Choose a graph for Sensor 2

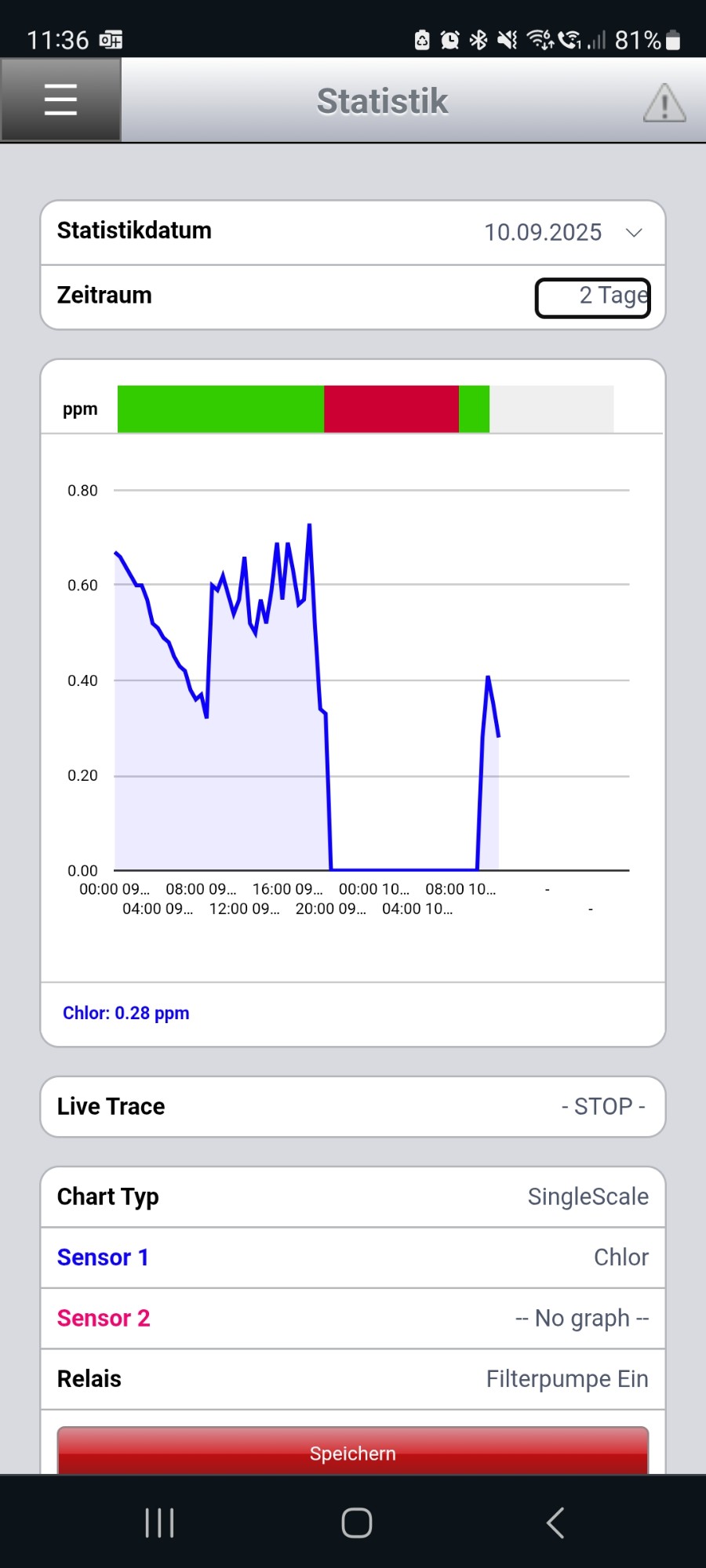pyautogui.click(x=353, y=1318)
